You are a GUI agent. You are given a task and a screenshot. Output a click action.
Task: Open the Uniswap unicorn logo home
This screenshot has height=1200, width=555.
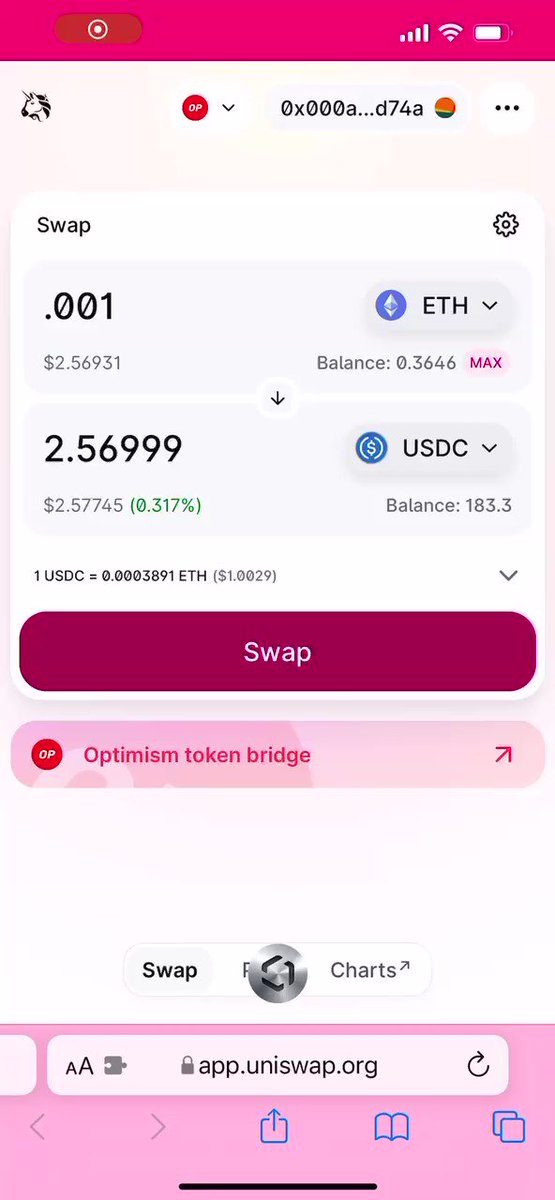click(36, 106)
